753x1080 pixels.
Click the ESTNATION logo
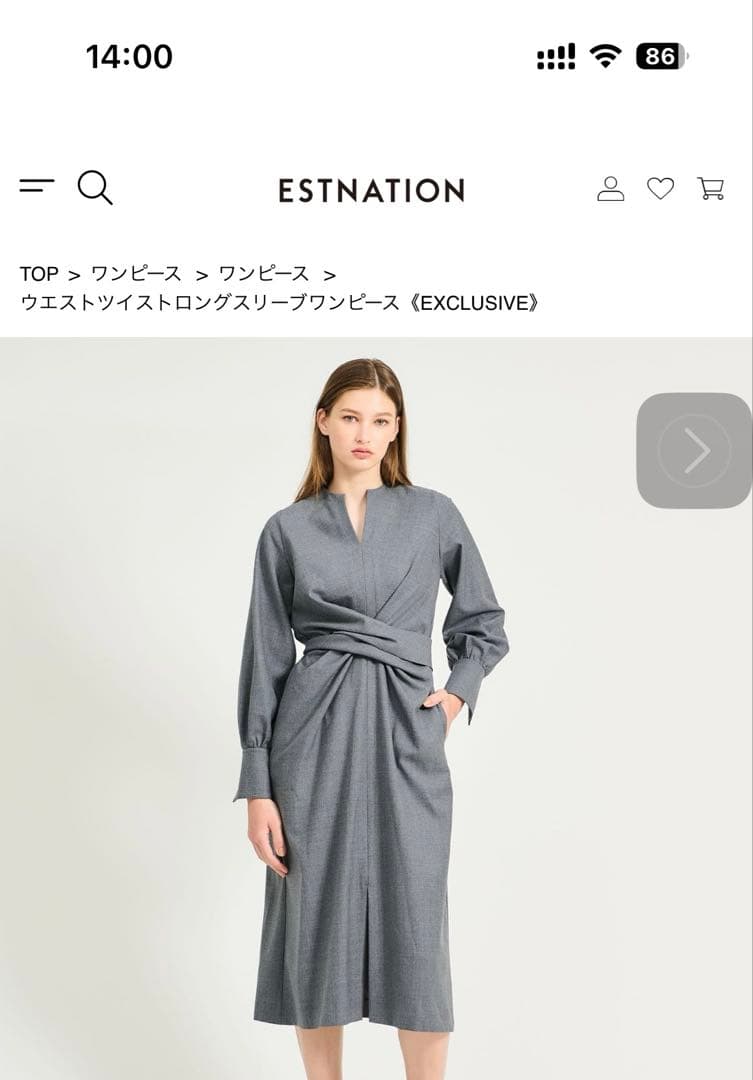(376, 188)
